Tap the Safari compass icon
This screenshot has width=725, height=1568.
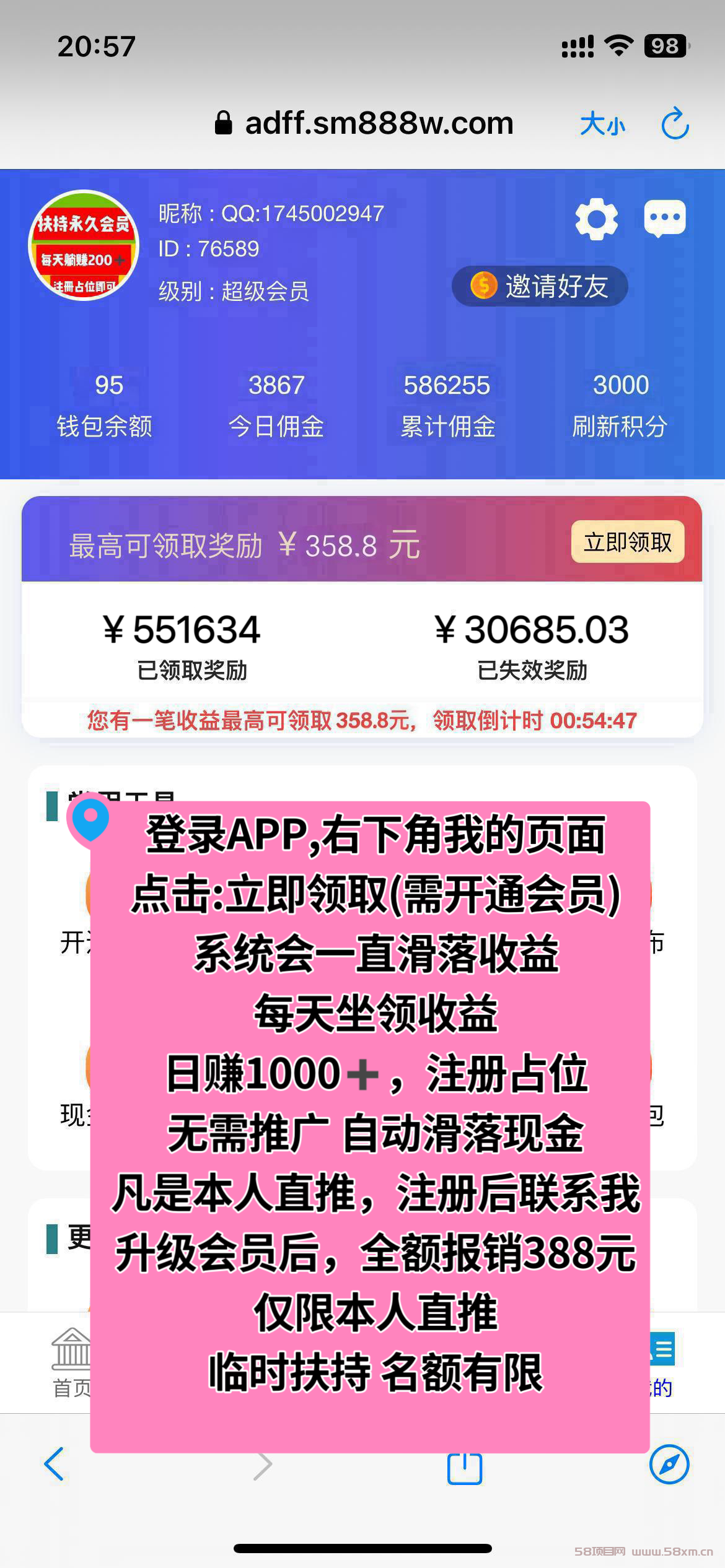point(669,1464)
